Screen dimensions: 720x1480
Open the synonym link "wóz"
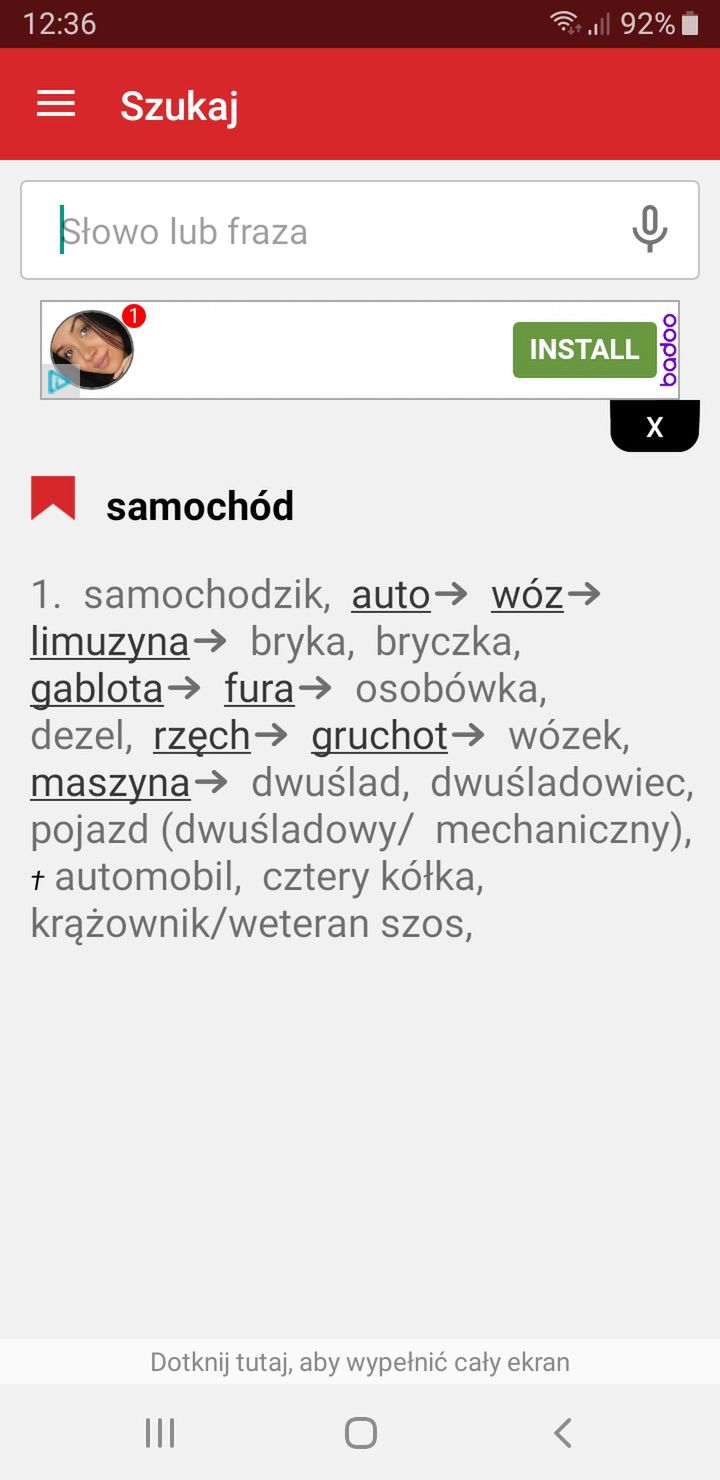[527, 595]
